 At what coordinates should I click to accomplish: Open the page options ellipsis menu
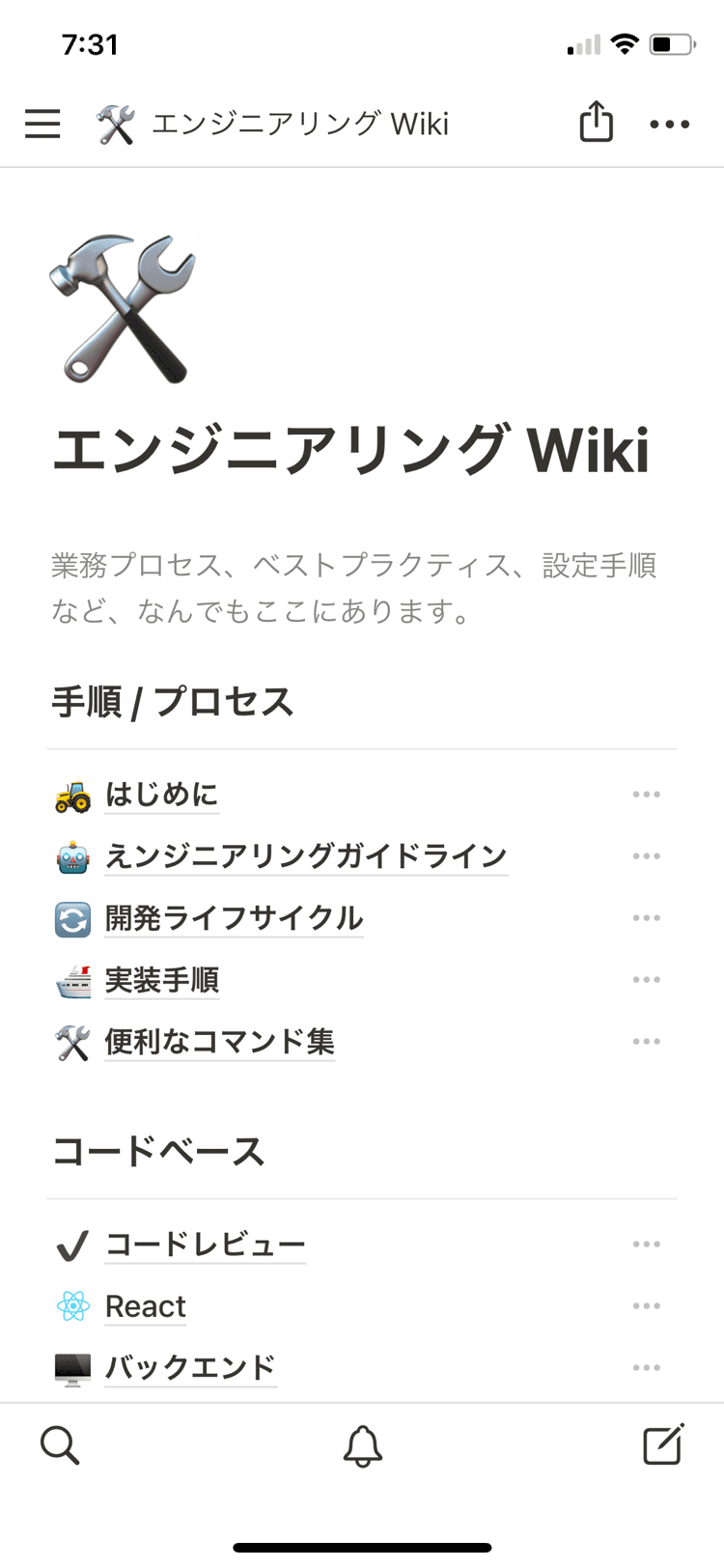pyautogui.click(x=670, y=124)
